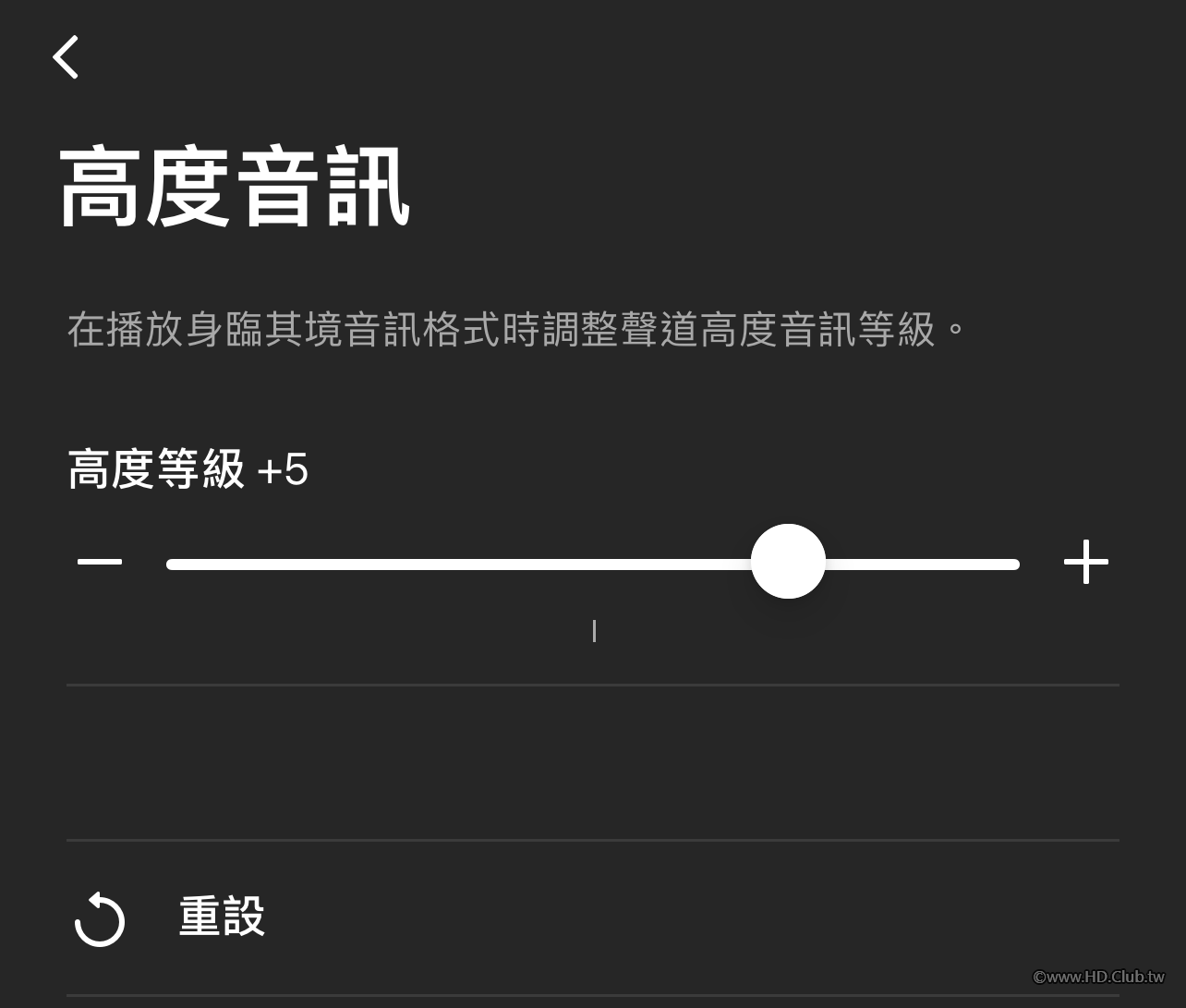The image size is (1186, 1008).
Task: Decrease height level with minus button
Action: [x=100, y=562]
